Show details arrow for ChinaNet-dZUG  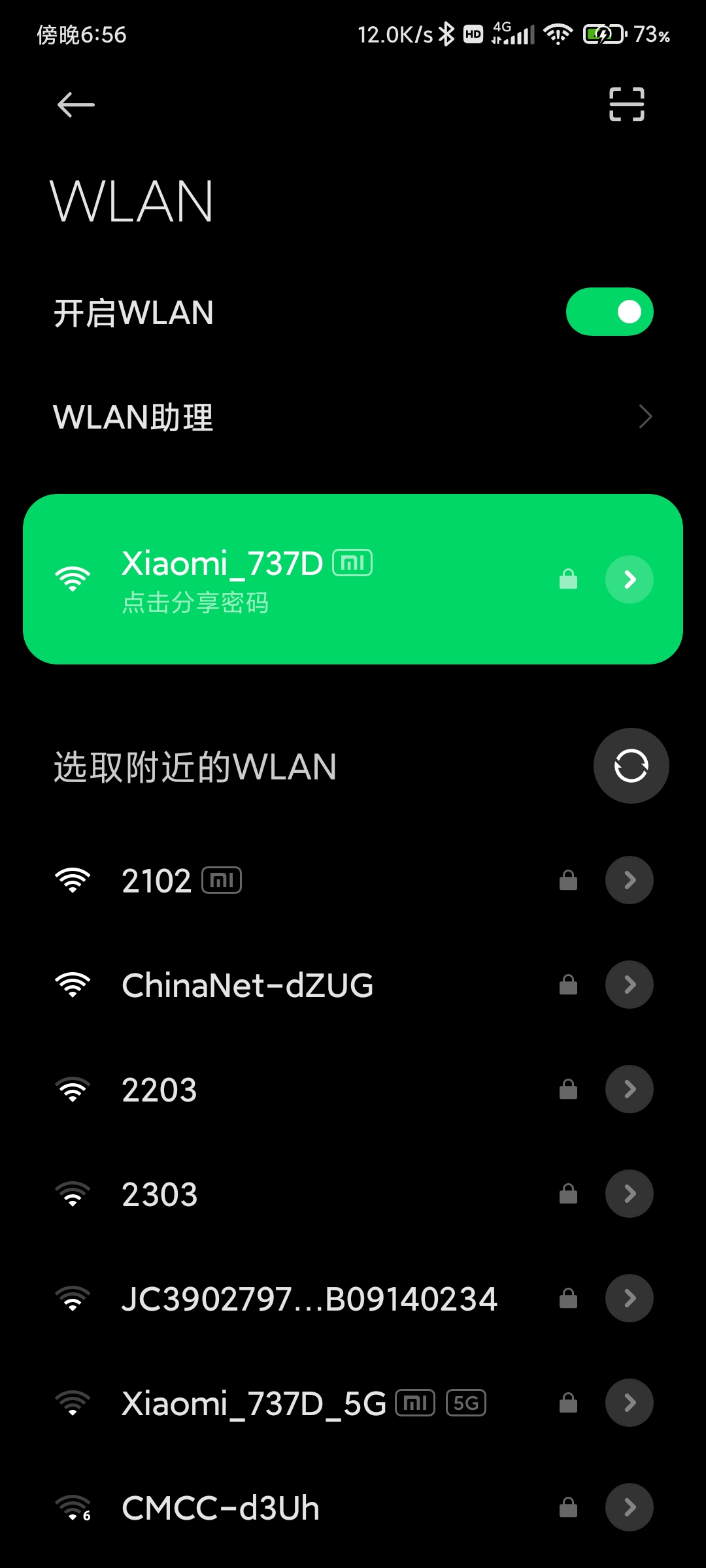(x=629, y=985)
